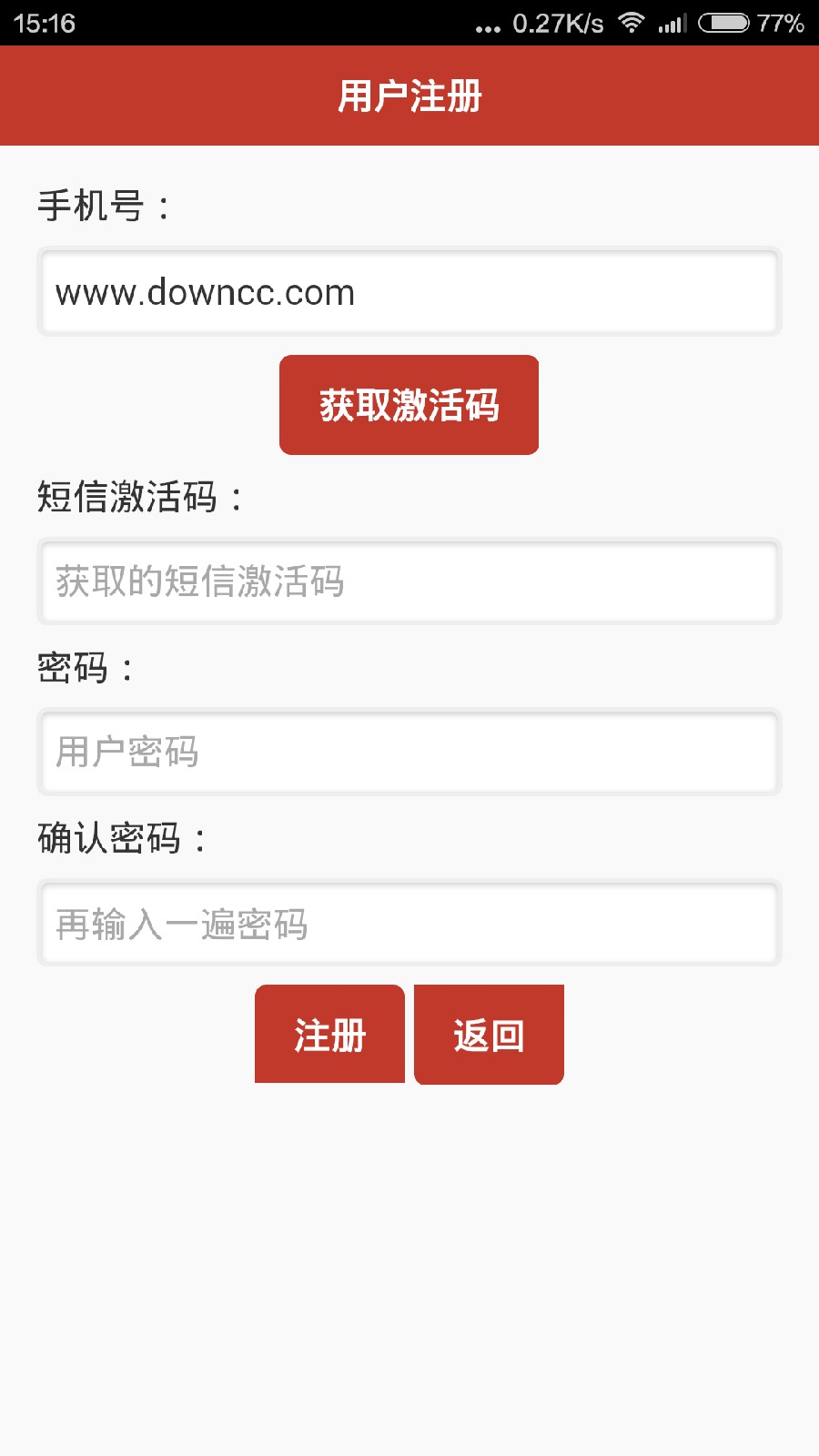Click the 再输入一遍密码 confirm password field
The width and height of the screenshot is (819, 1456).
pos(409,925)
